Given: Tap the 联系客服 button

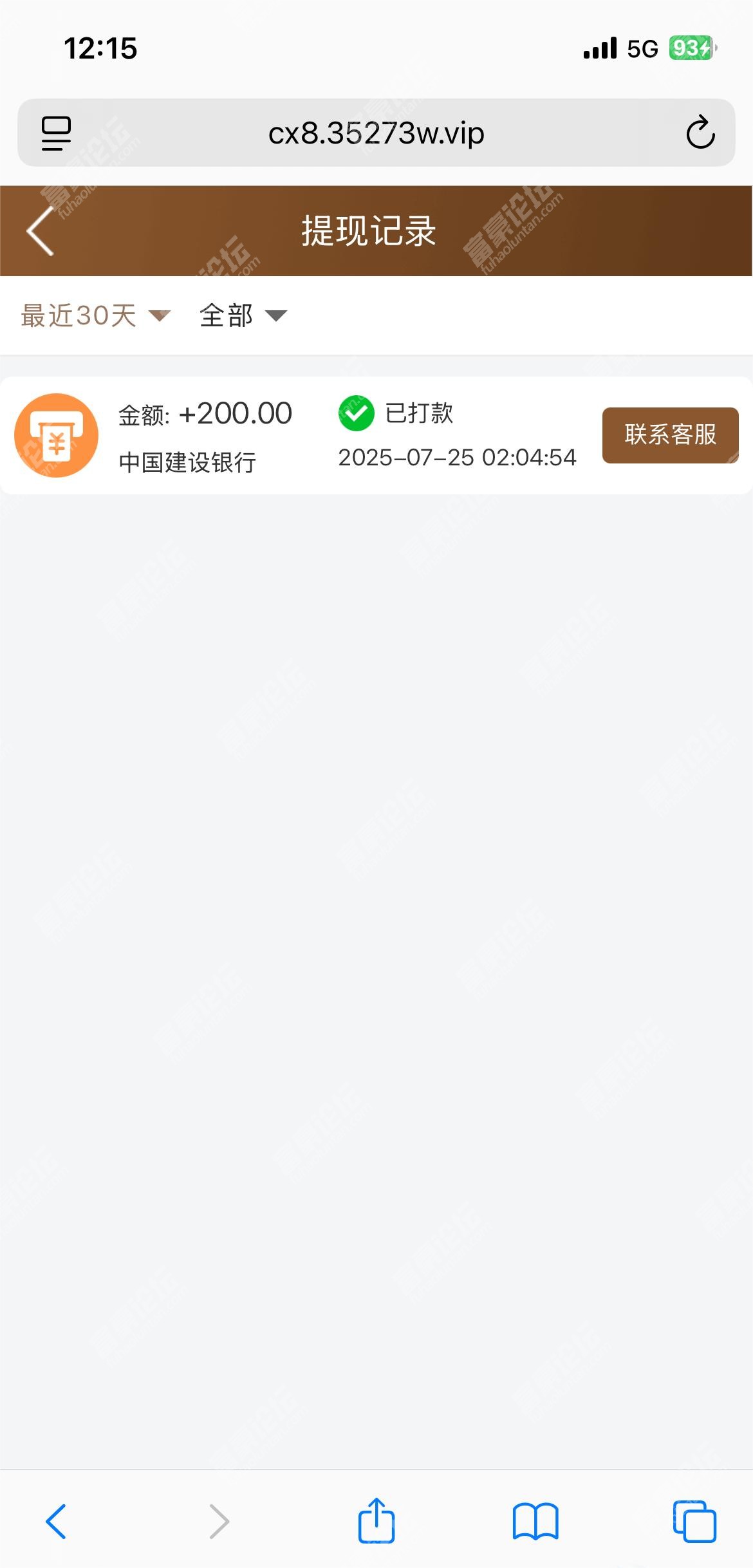Looking at the screenshot, I should pos(670,435).
